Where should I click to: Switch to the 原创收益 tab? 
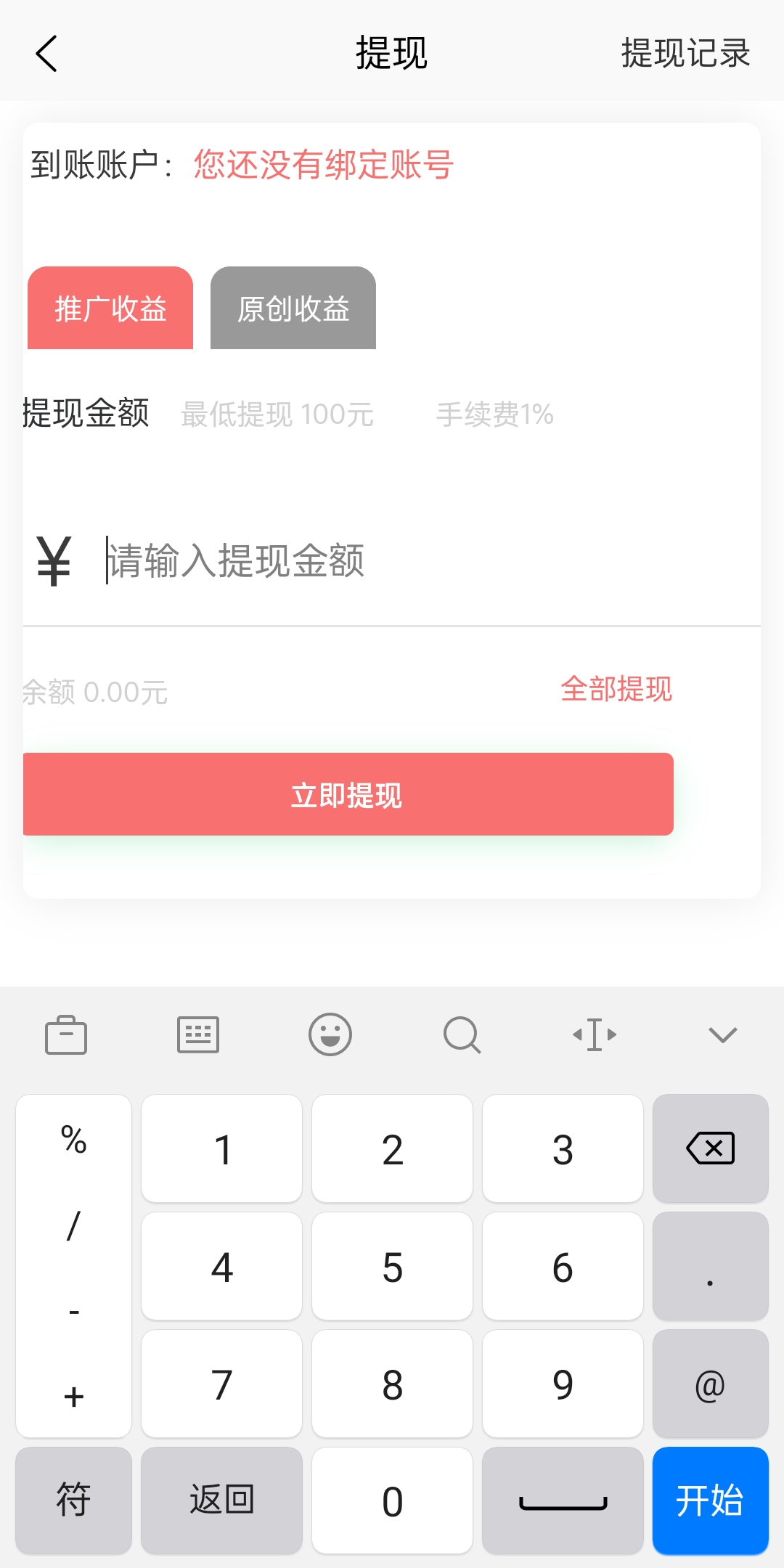[x=293, y=308]
